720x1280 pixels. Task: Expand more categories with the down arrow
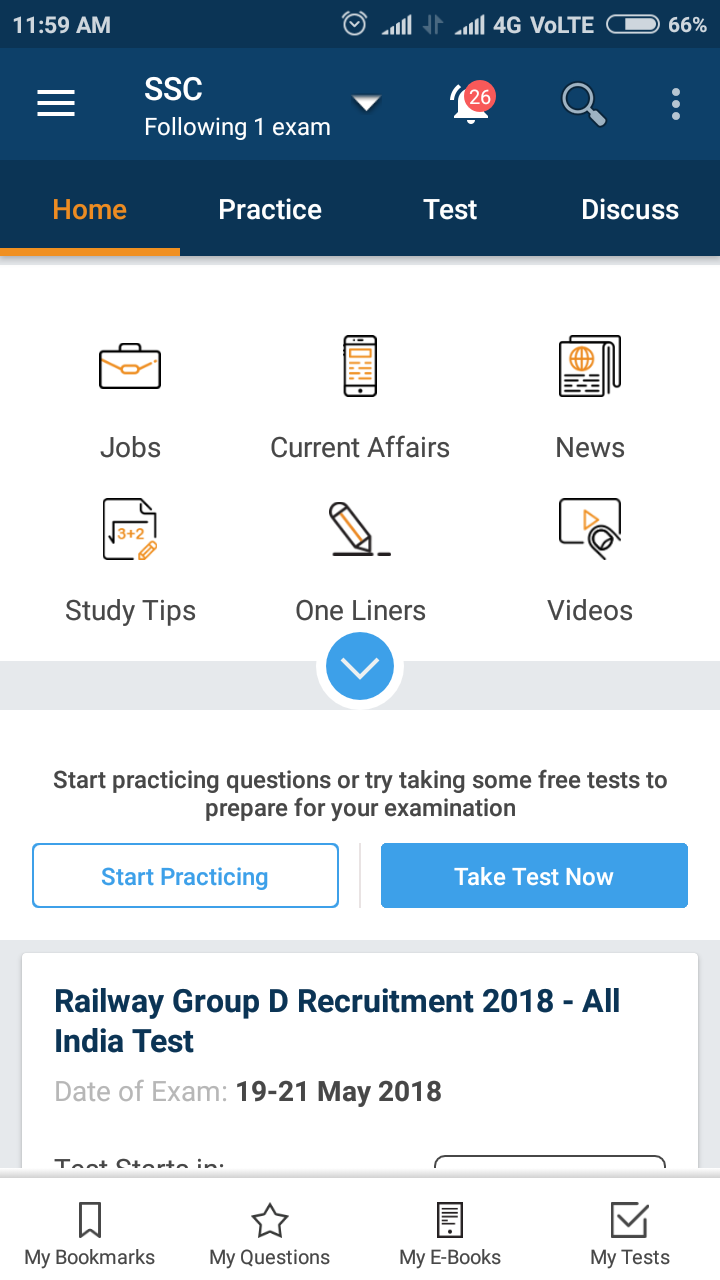pyautogui.click(x=360, y=667)
